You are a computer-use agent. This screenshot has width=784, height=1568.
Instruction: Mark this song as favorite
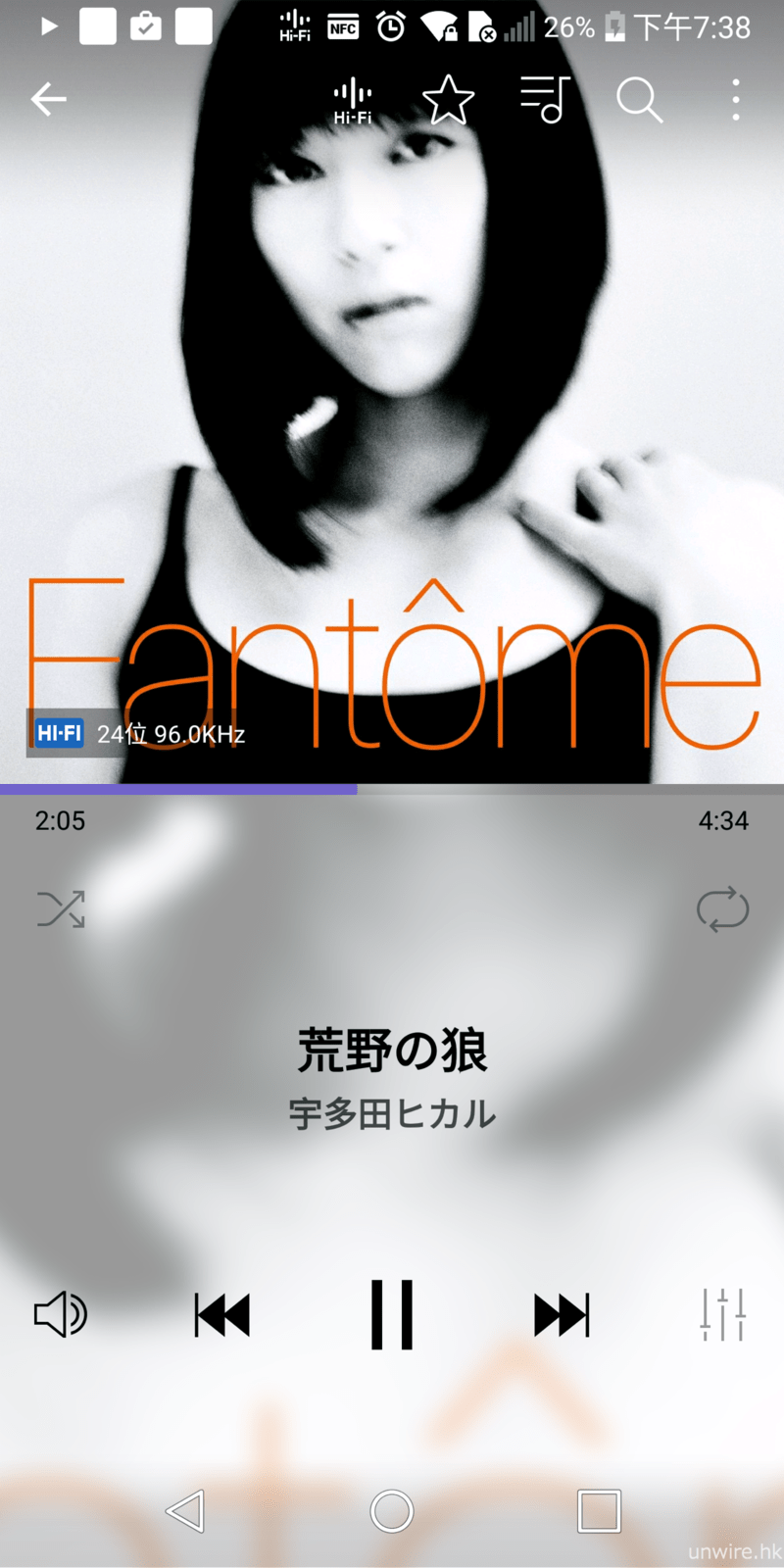[x=448, y=100]
